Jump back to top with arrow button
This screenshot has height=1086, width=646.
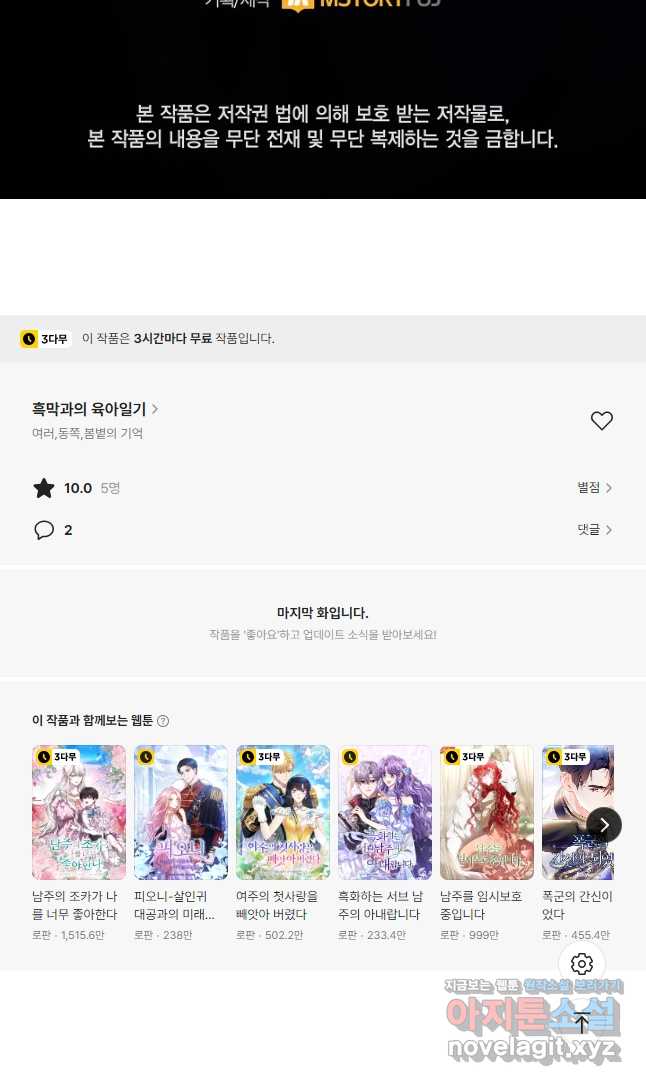click(582, 1022)
